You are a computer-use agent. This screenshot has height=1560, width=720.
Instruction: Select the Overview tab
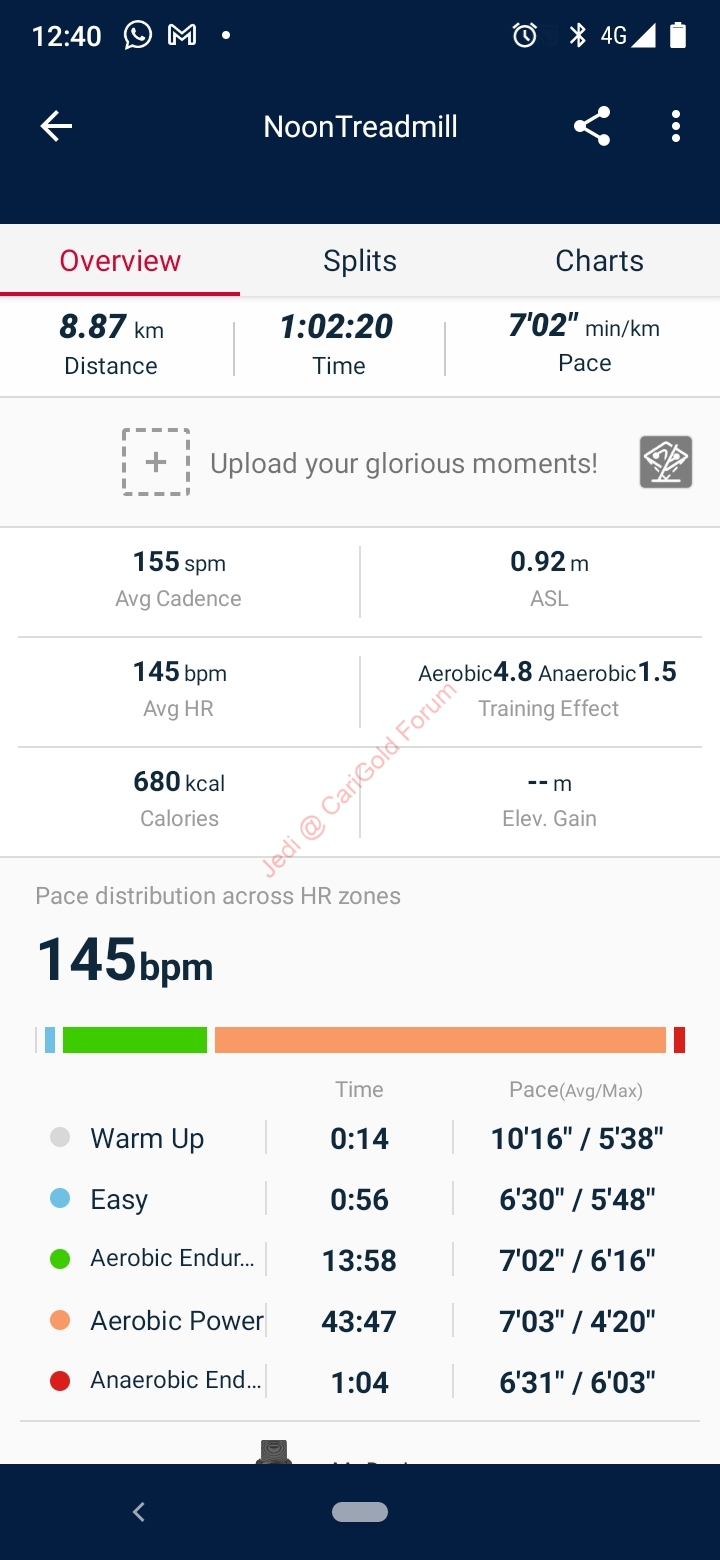click(x=120, y=261)
